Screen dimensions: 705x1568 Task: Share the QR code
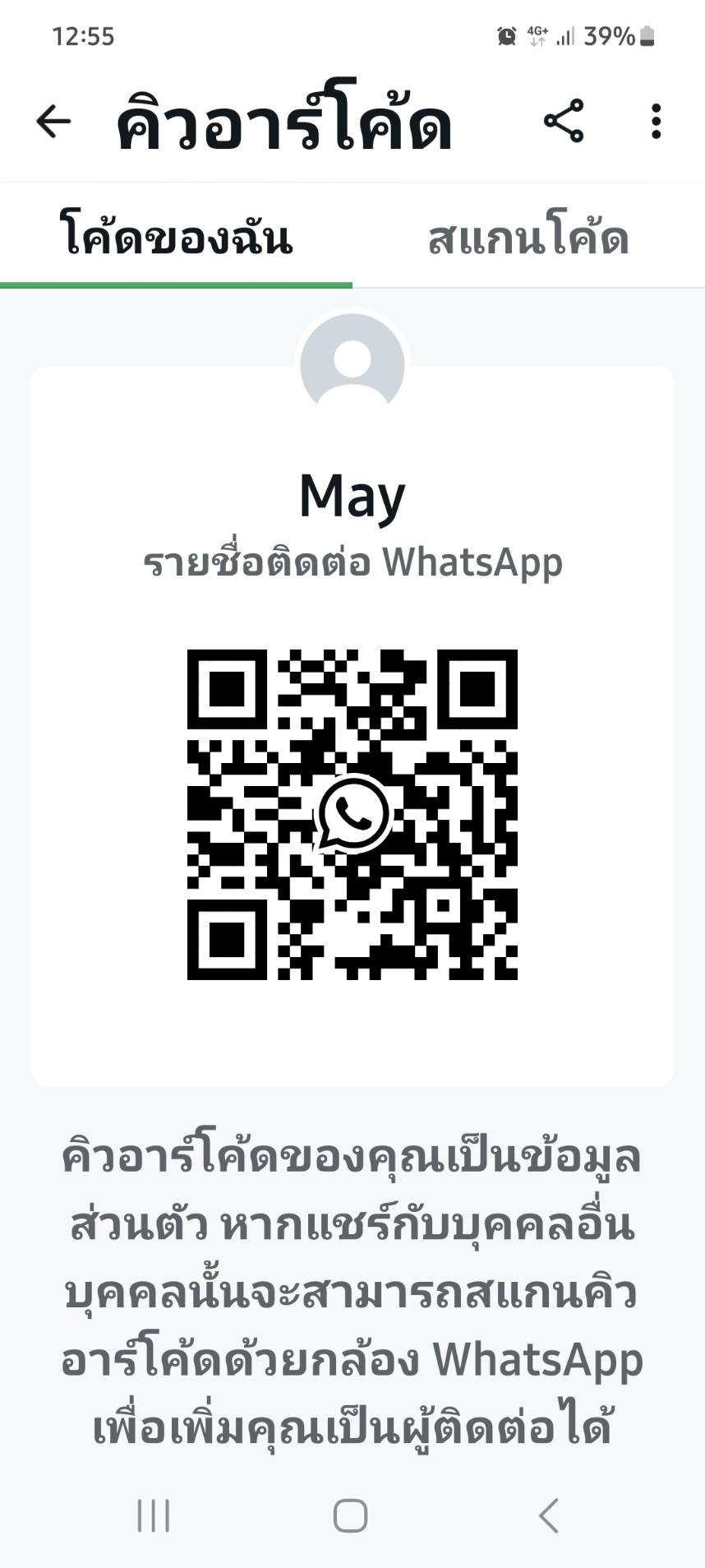(564, 122)
